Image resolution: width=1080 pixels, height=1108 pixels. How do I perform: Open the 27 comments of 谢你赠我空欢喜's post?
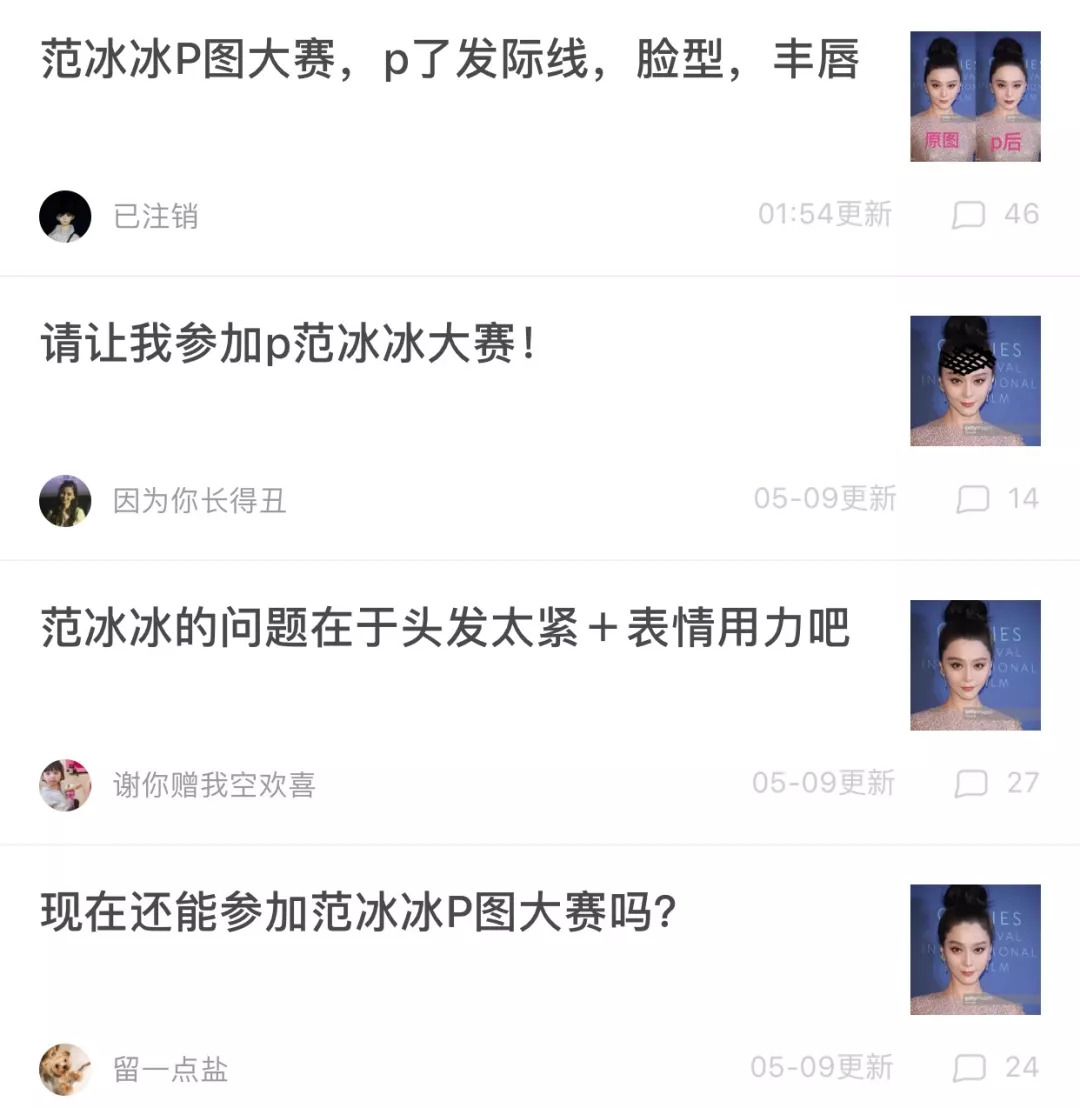click(x=996, y=783)
